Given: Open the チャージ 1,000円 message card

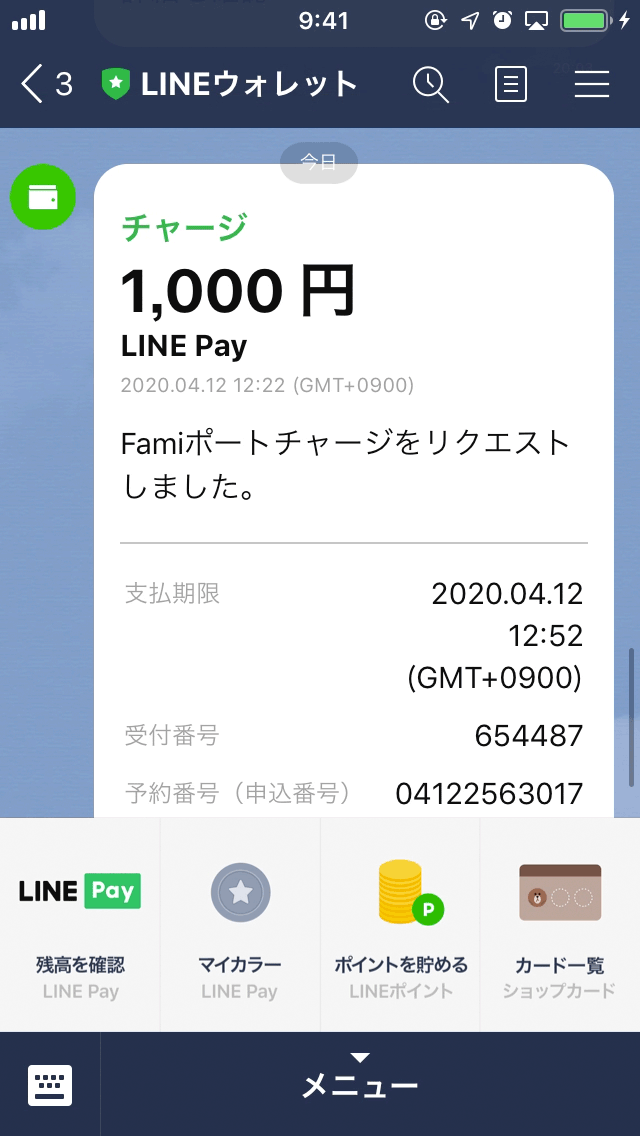Looking at the screenshot, I should [354, 490].
